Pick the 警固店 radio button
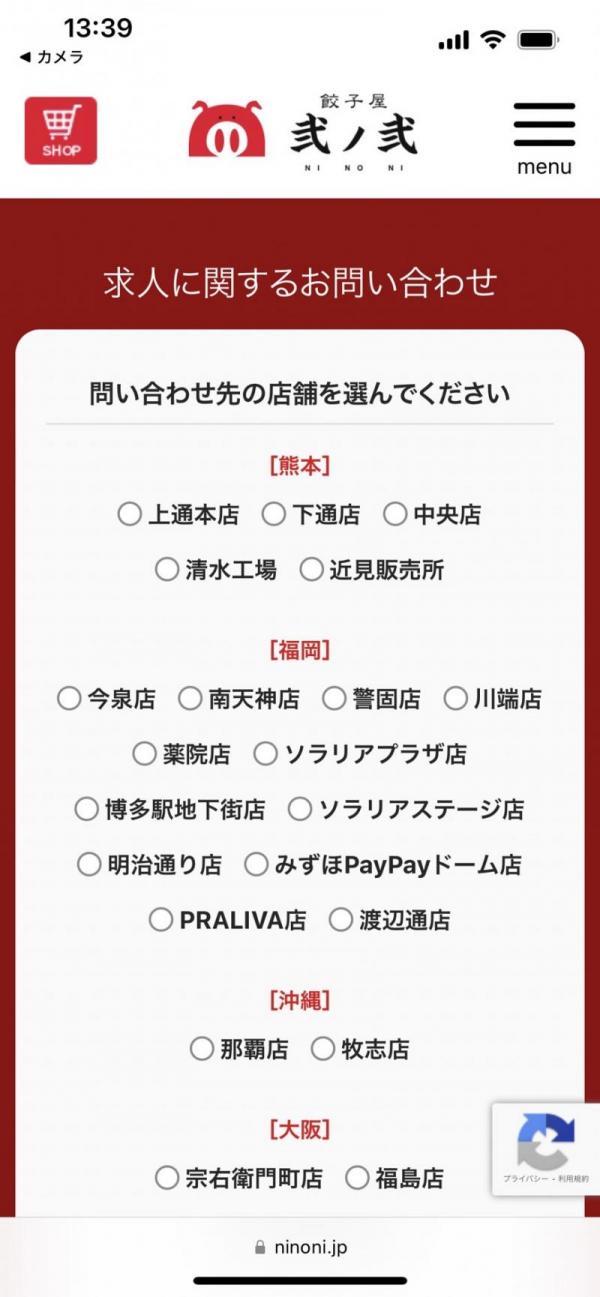Image resolution: width=600 pixels, height=1297 pixels. coord(334,699)
